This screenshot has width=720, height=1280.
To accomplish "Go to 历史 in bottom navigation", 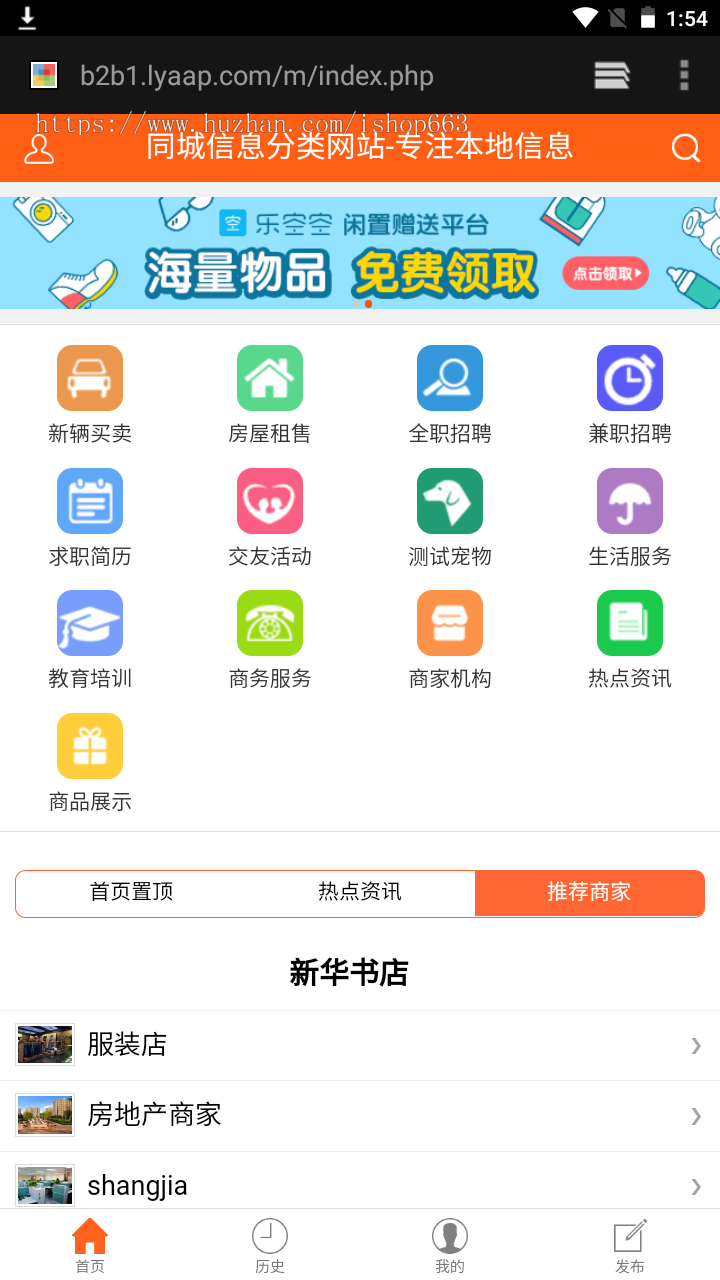I will 270,1245.
